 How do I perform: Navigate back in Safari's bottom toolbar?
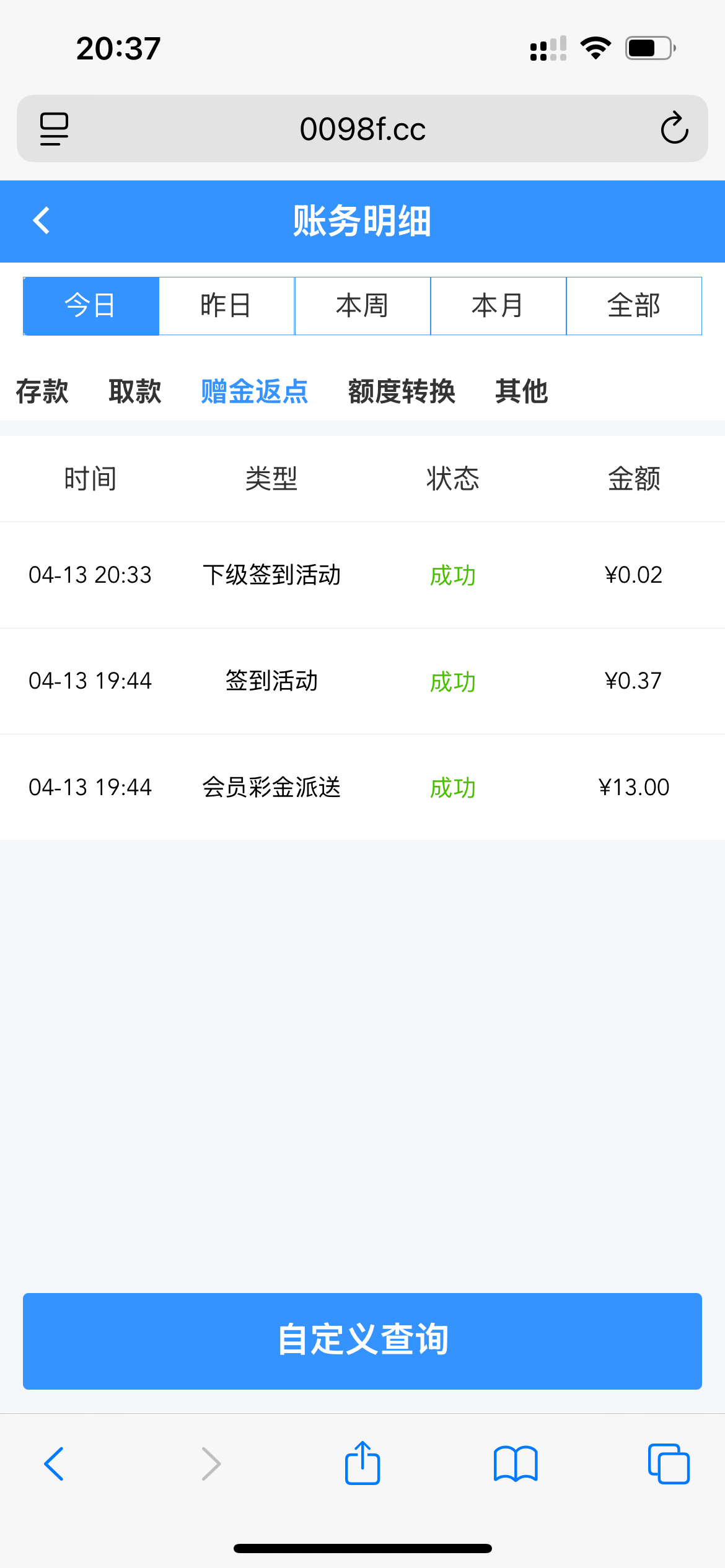pos(55,1463)
